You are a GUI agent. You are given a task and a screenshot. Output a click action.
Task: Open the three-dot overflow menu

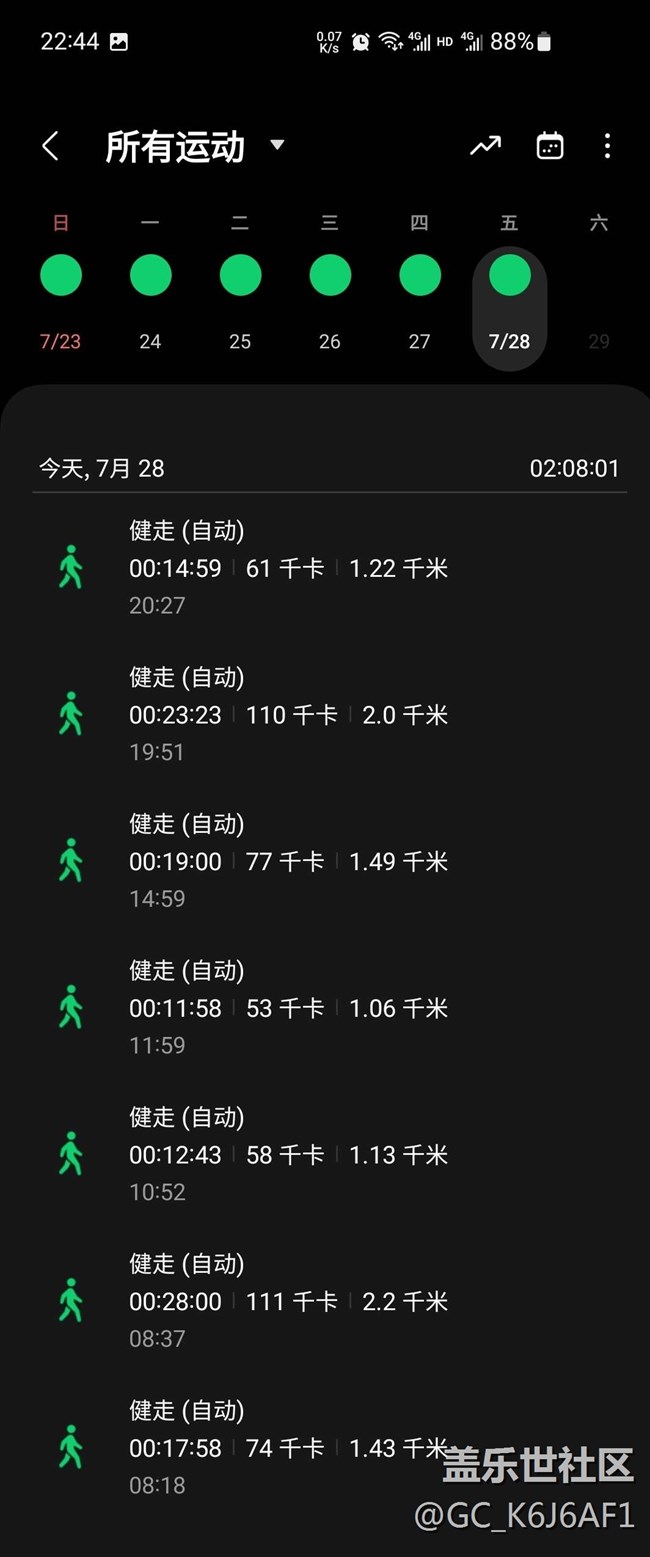(607, 147)
